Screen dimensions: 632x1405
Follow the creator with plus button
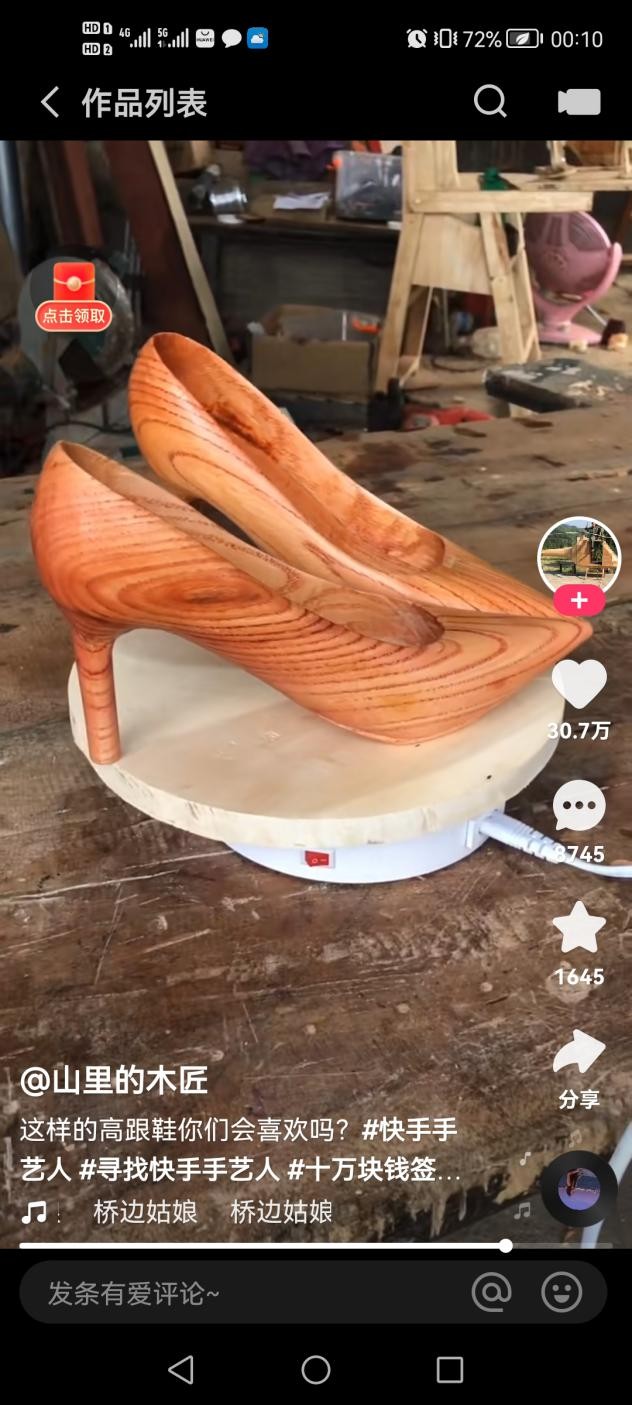coord(579,601)
